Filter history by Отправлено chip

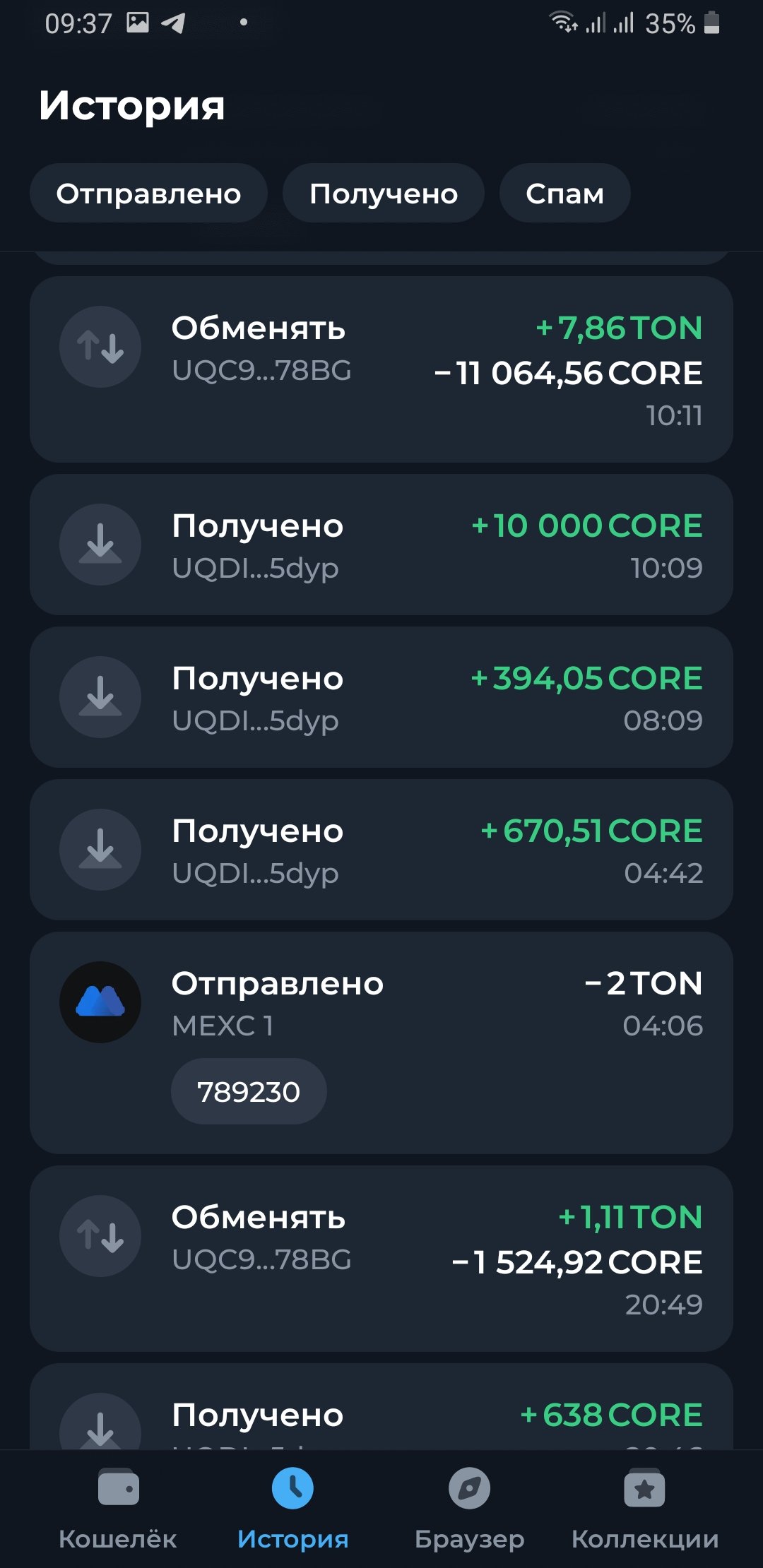point(148,193)
